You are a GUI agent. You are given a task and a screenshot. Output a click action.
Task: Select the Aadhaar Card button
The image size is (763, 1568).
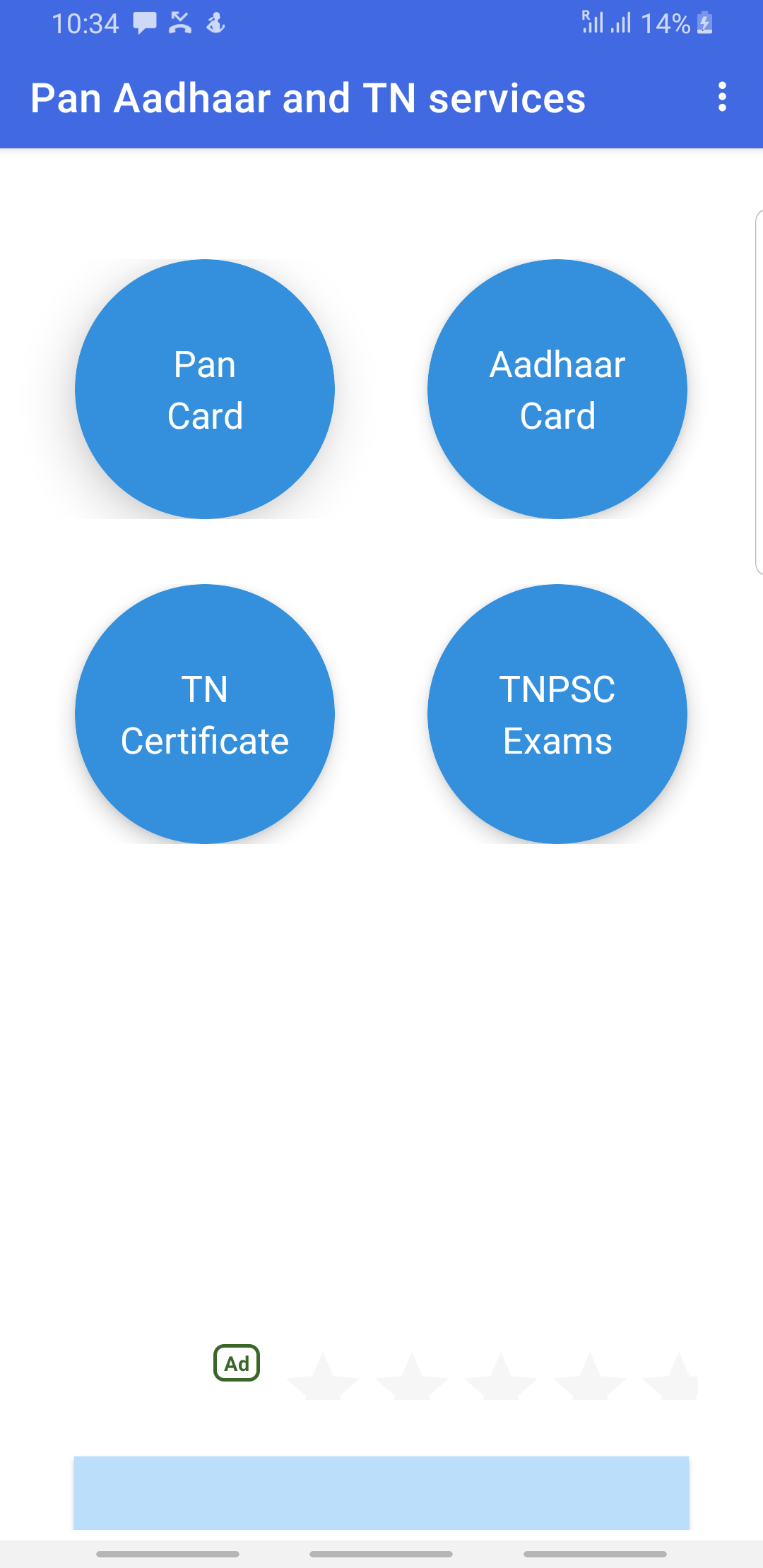click(x=557, y=389)
